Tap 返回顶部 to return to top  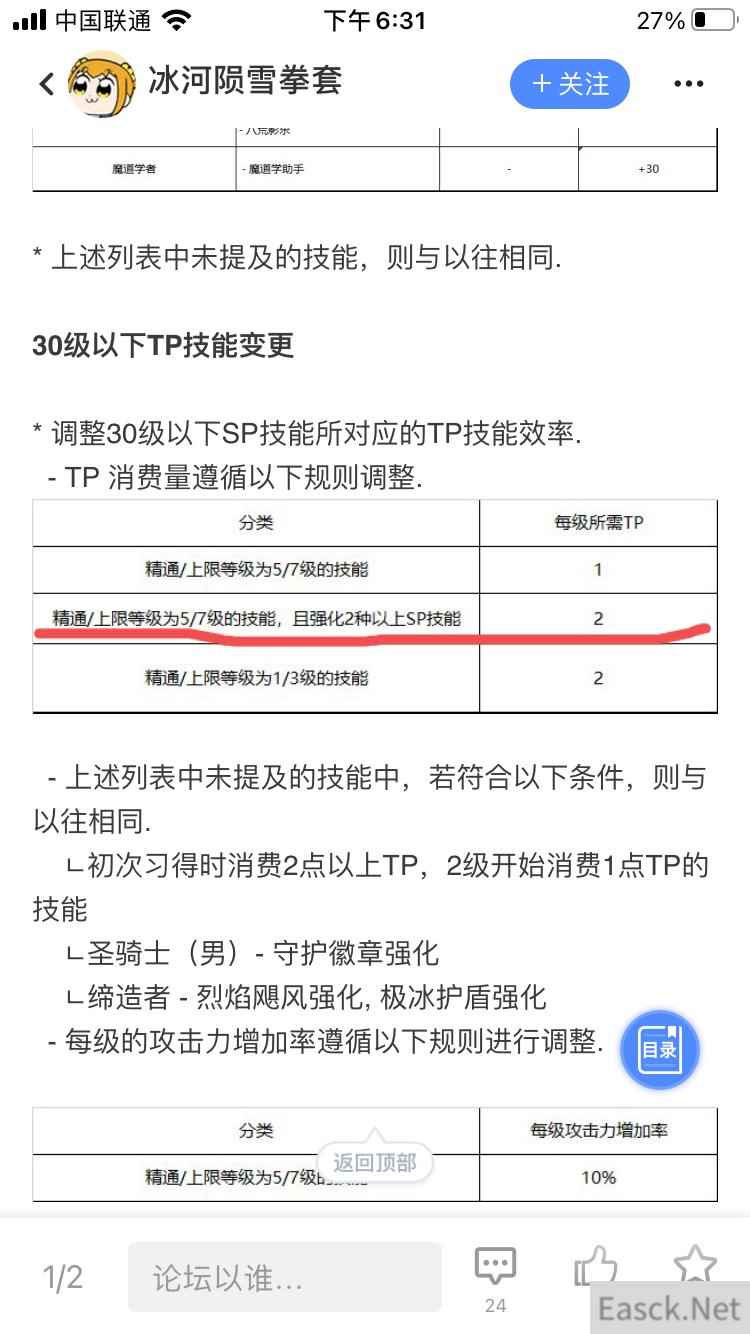(375, 1162)
